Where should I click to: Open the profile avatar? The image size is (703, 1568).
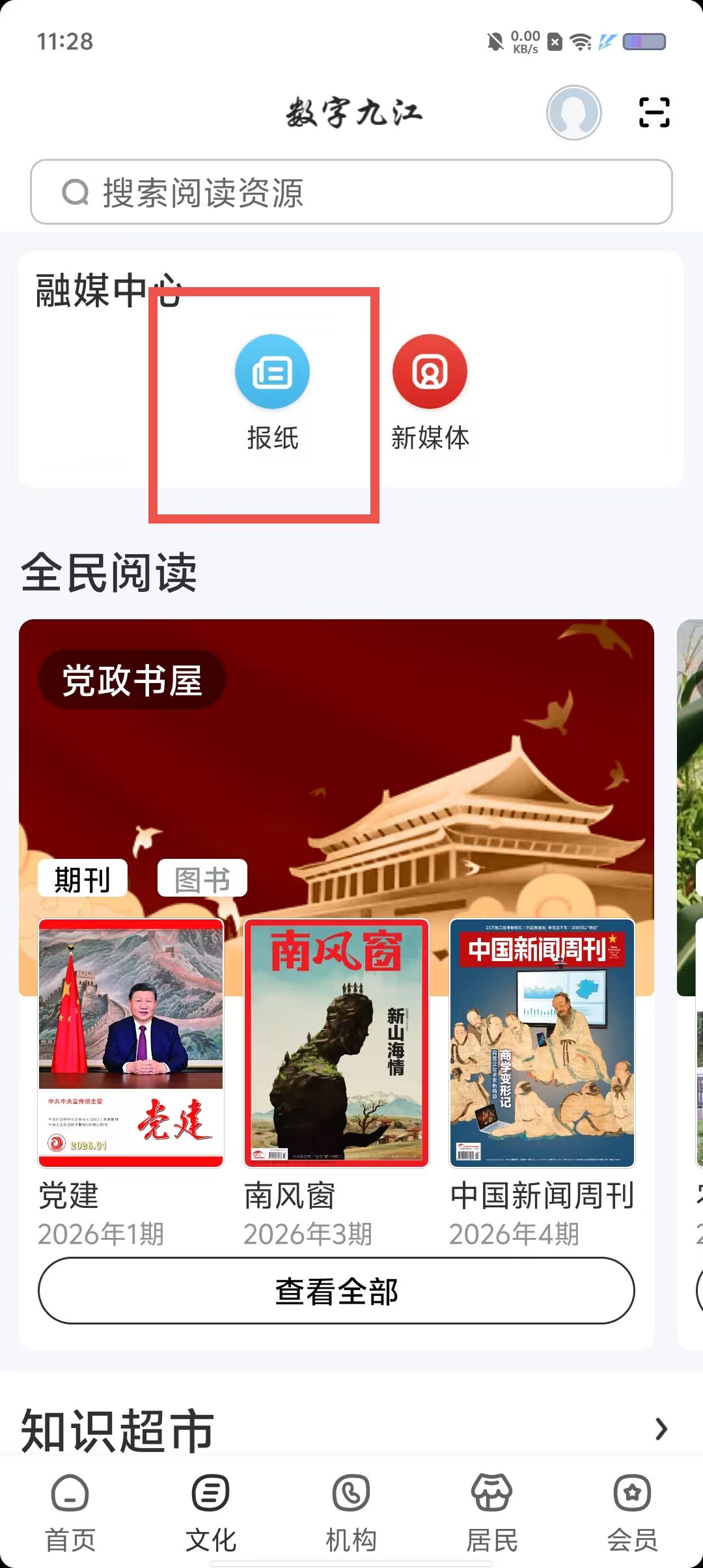click(573, 113)
